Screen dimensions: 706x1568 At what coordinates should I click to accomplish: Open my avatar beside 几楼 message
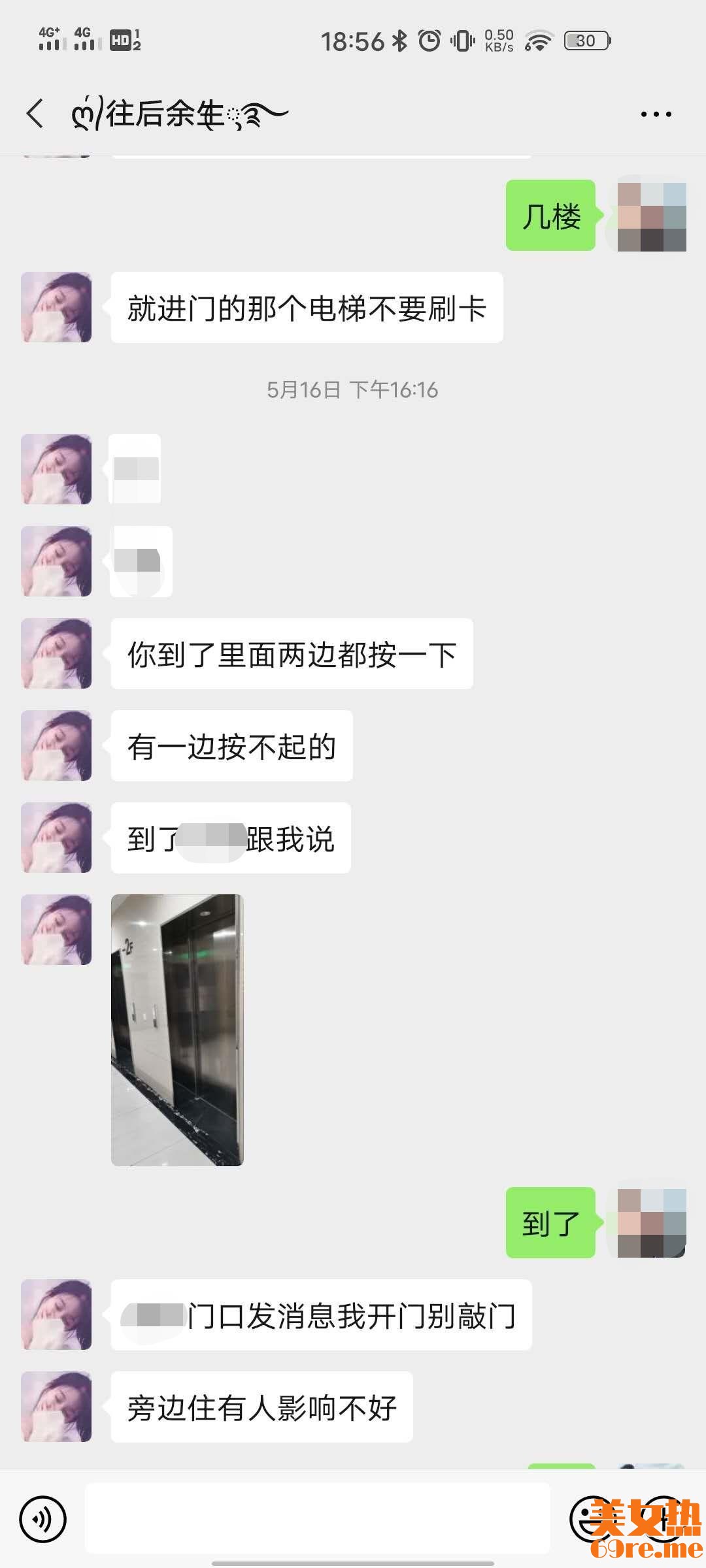click(x=652, y=216)
